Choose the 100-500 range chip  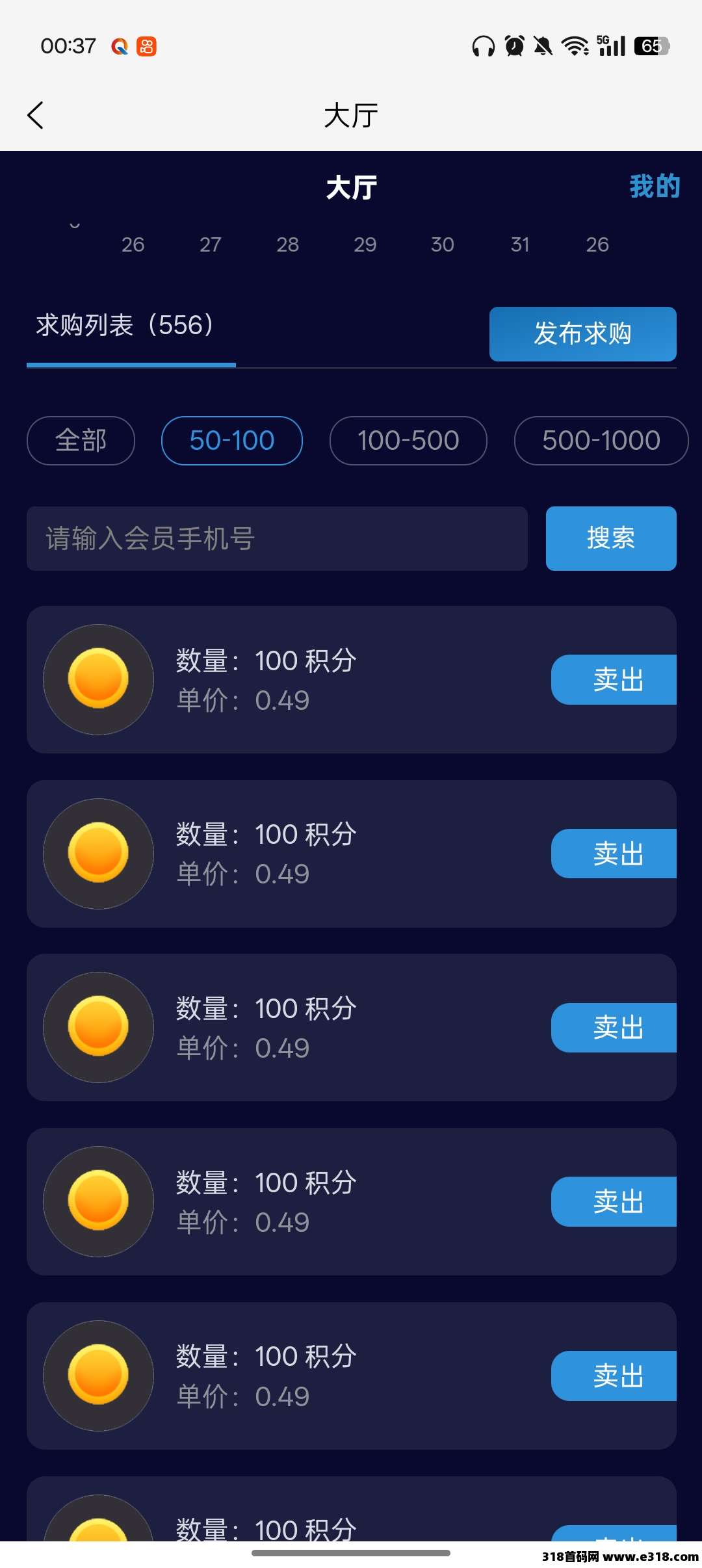pos(408,441)
